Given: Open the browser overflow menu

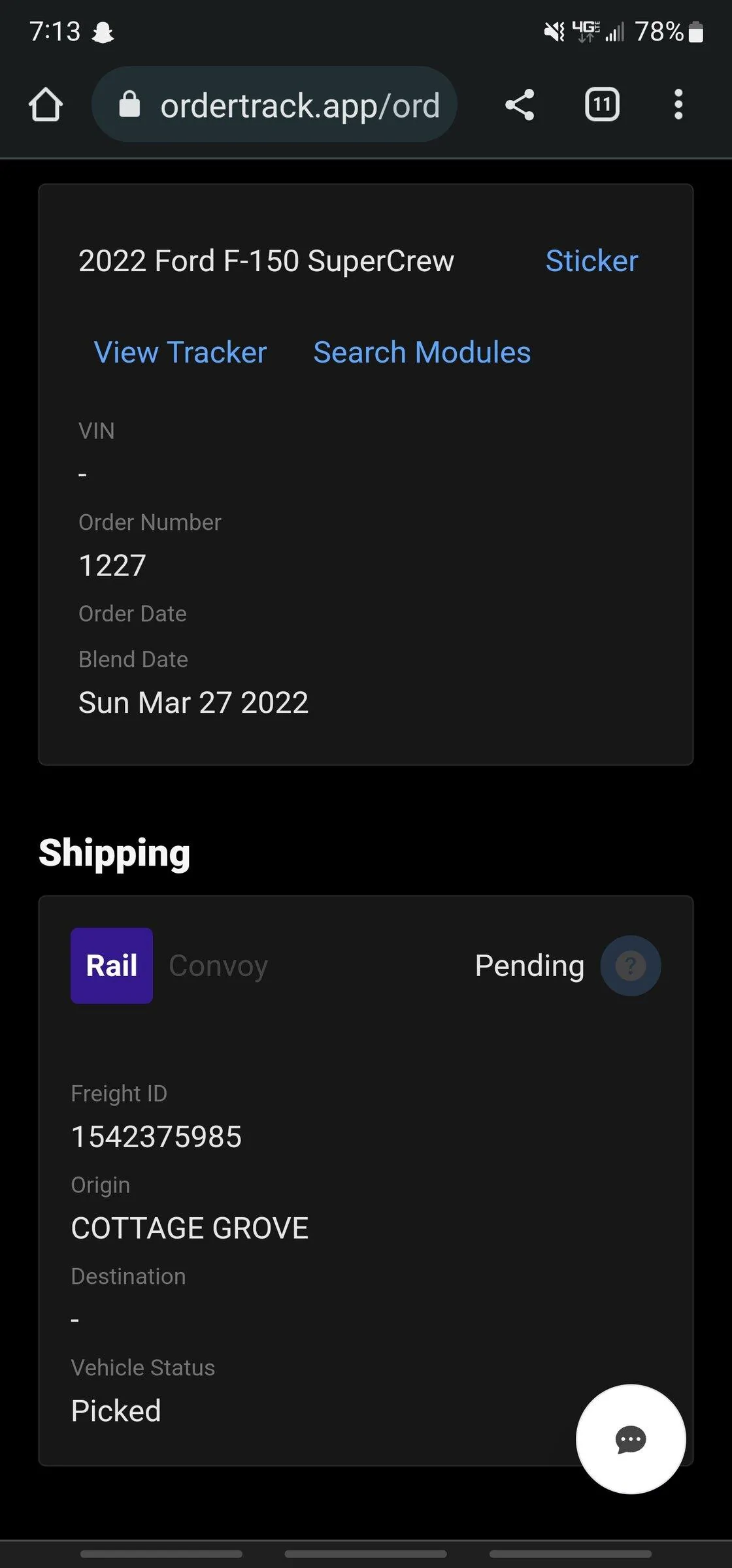Looking at the screenshot, I should tap(678, 105).
